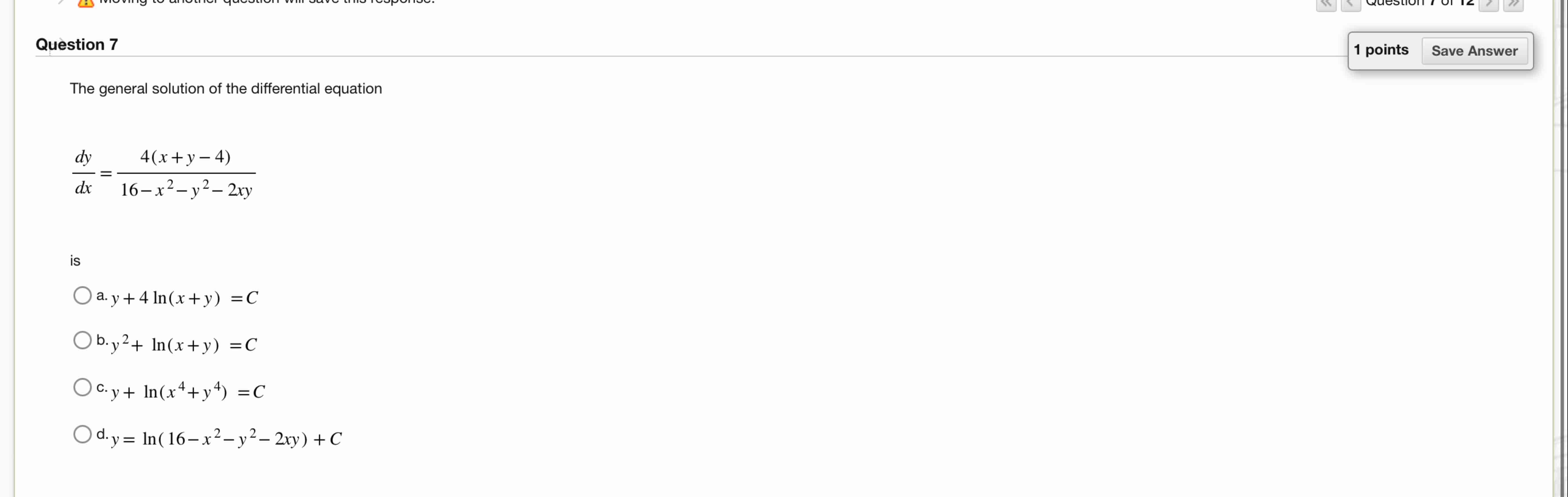Tap the Save Answer button
Image resolution: width=1568 pixels, height=497 pixels.
1474,51
